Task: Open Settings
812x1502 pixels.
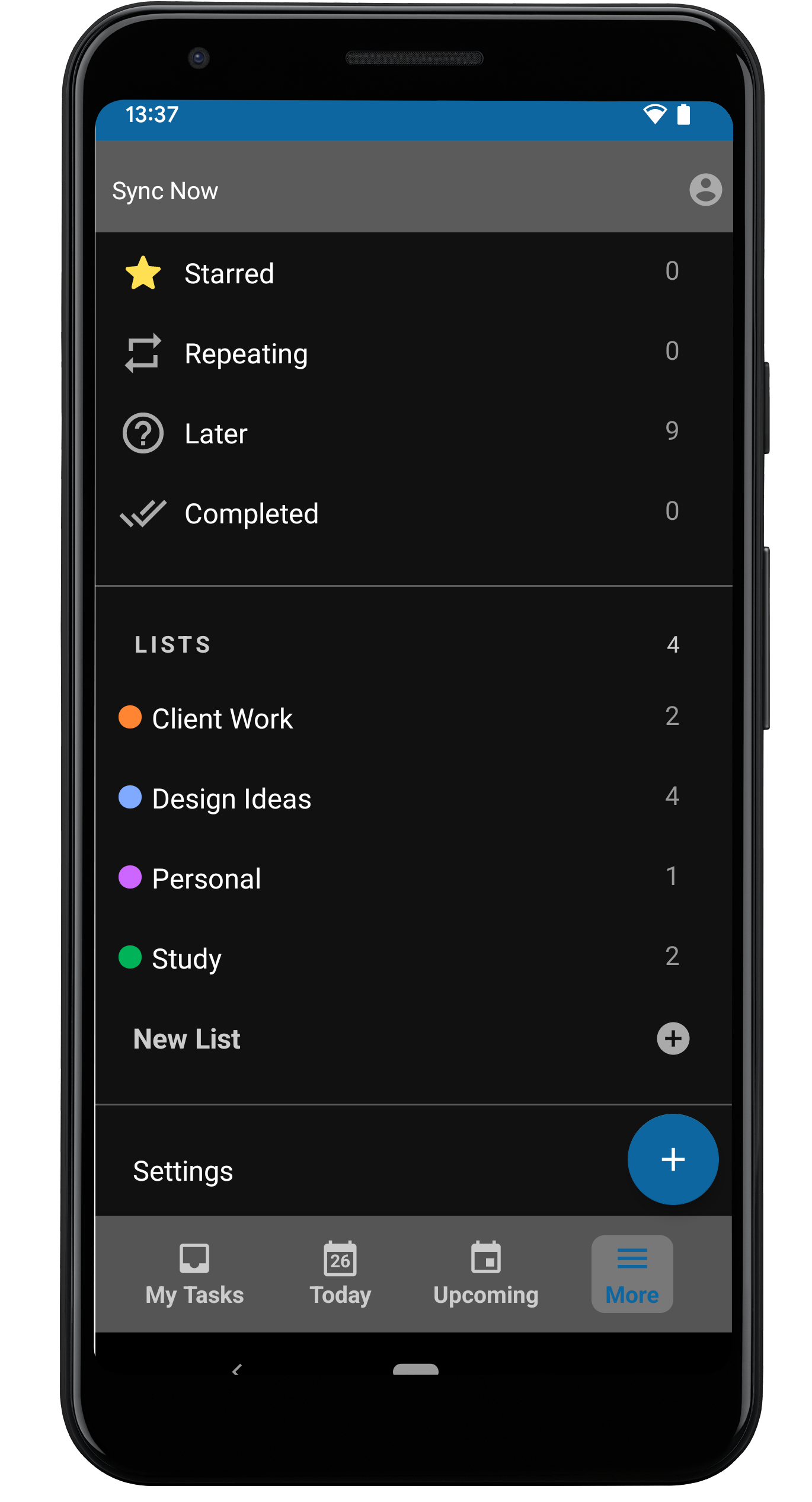Action: click(183, 1171)
